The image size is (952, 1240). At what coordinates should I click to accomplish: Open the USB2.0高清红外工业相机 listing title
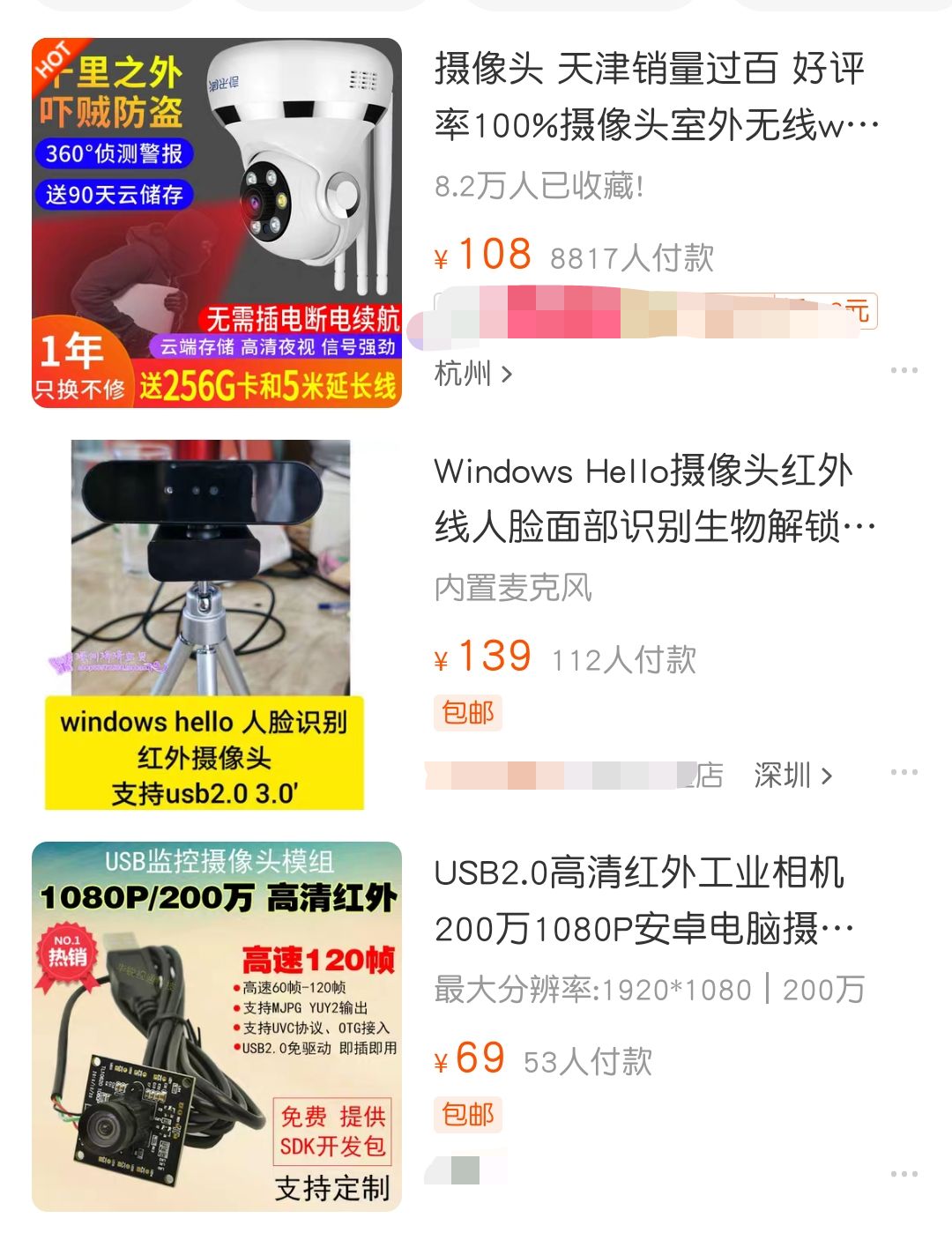click(x=643, y=901)
